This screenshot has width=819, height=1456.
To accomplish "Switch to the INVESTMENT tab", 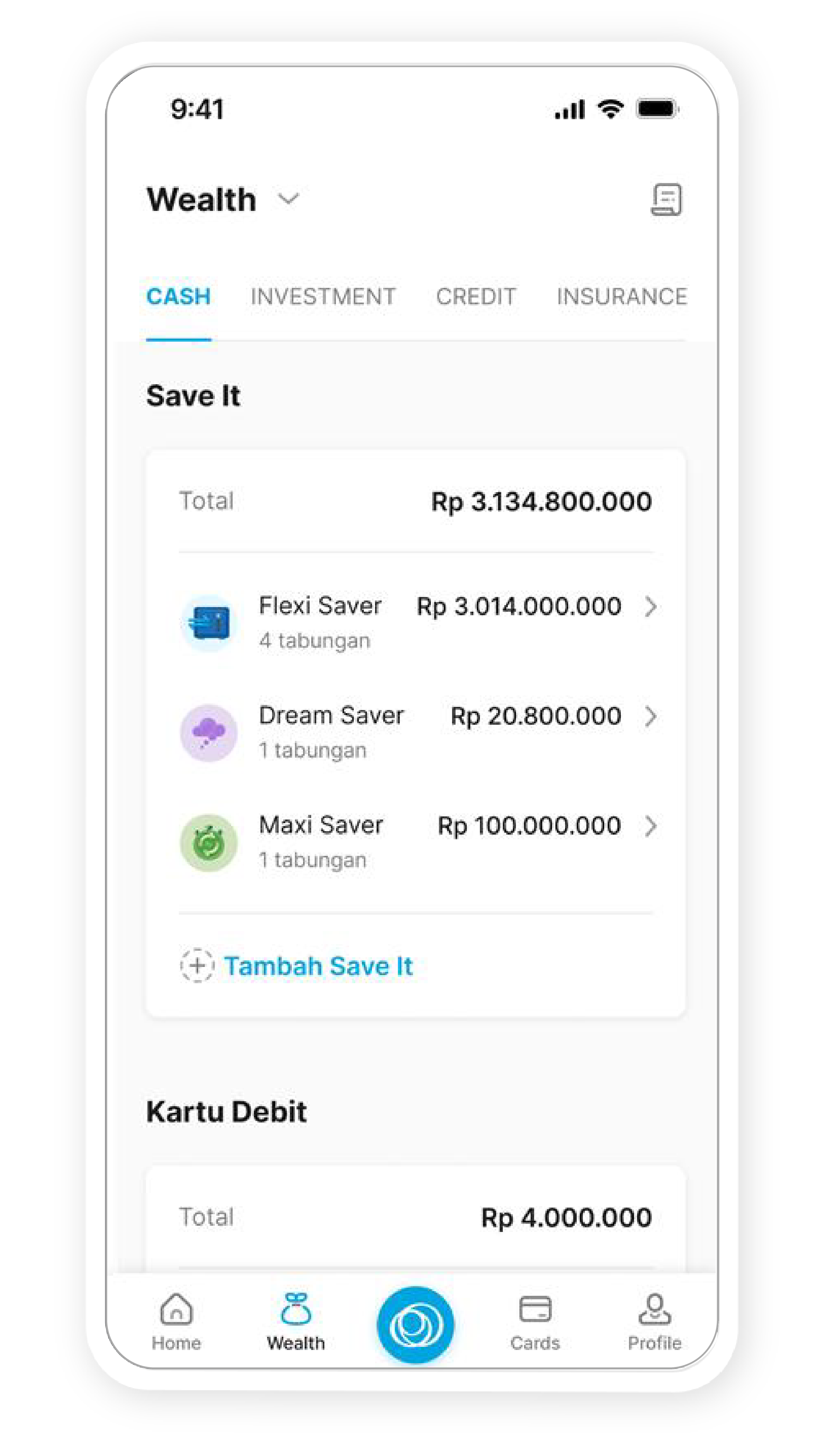I will coord(323,297).
